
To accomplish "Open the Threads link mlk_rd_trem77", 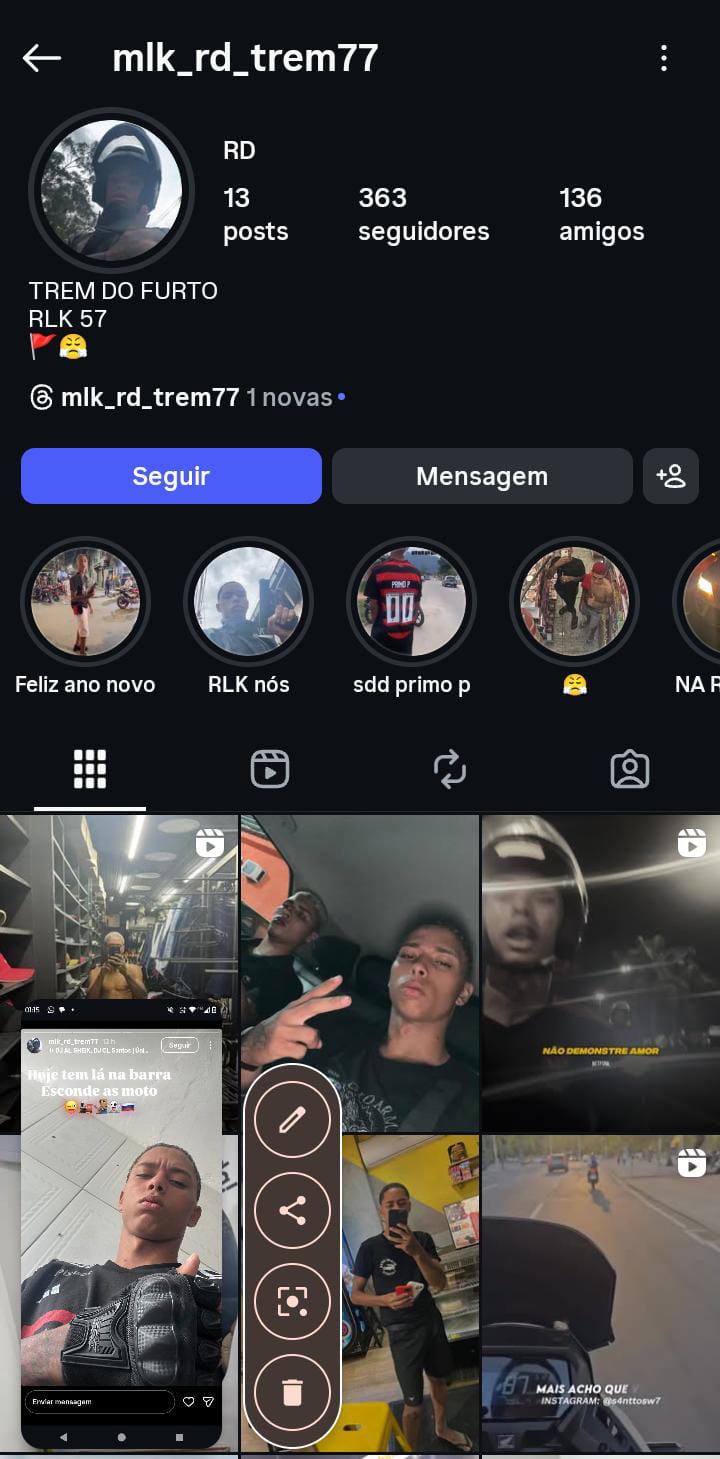I will 150,398.
